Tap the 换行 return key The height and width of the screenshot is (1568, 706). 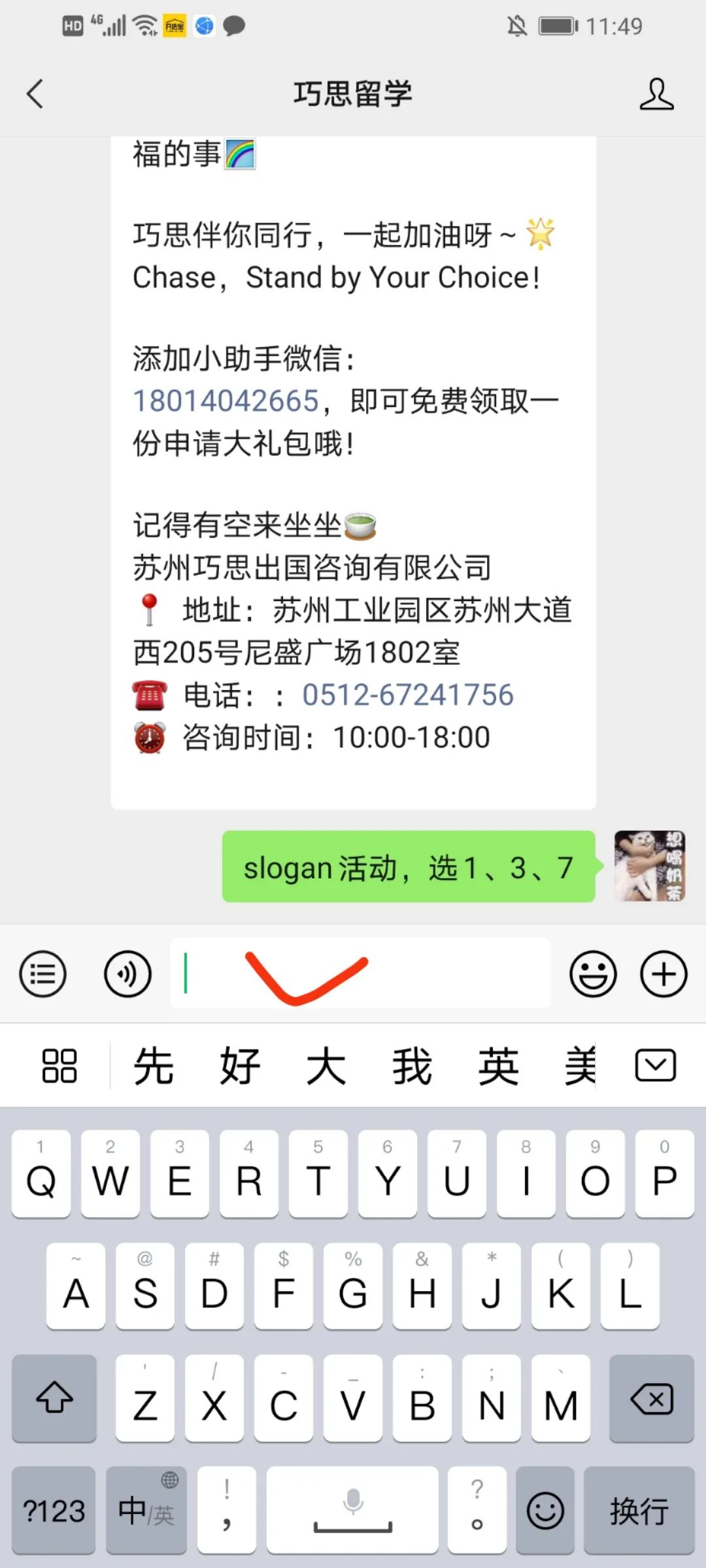(639, 1511)
